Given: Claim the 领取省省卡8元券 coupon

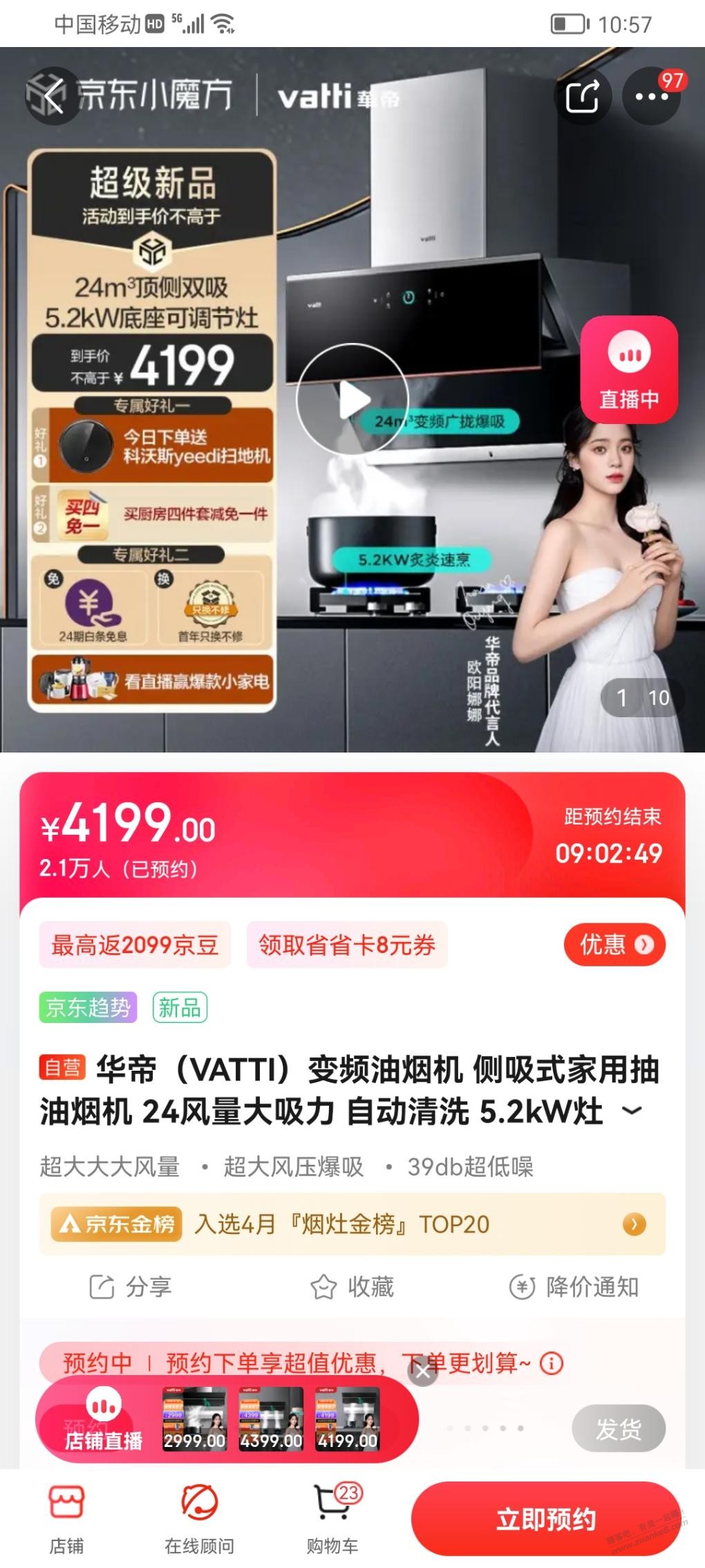Looking at the screenshot, I should tap(347, 945).
